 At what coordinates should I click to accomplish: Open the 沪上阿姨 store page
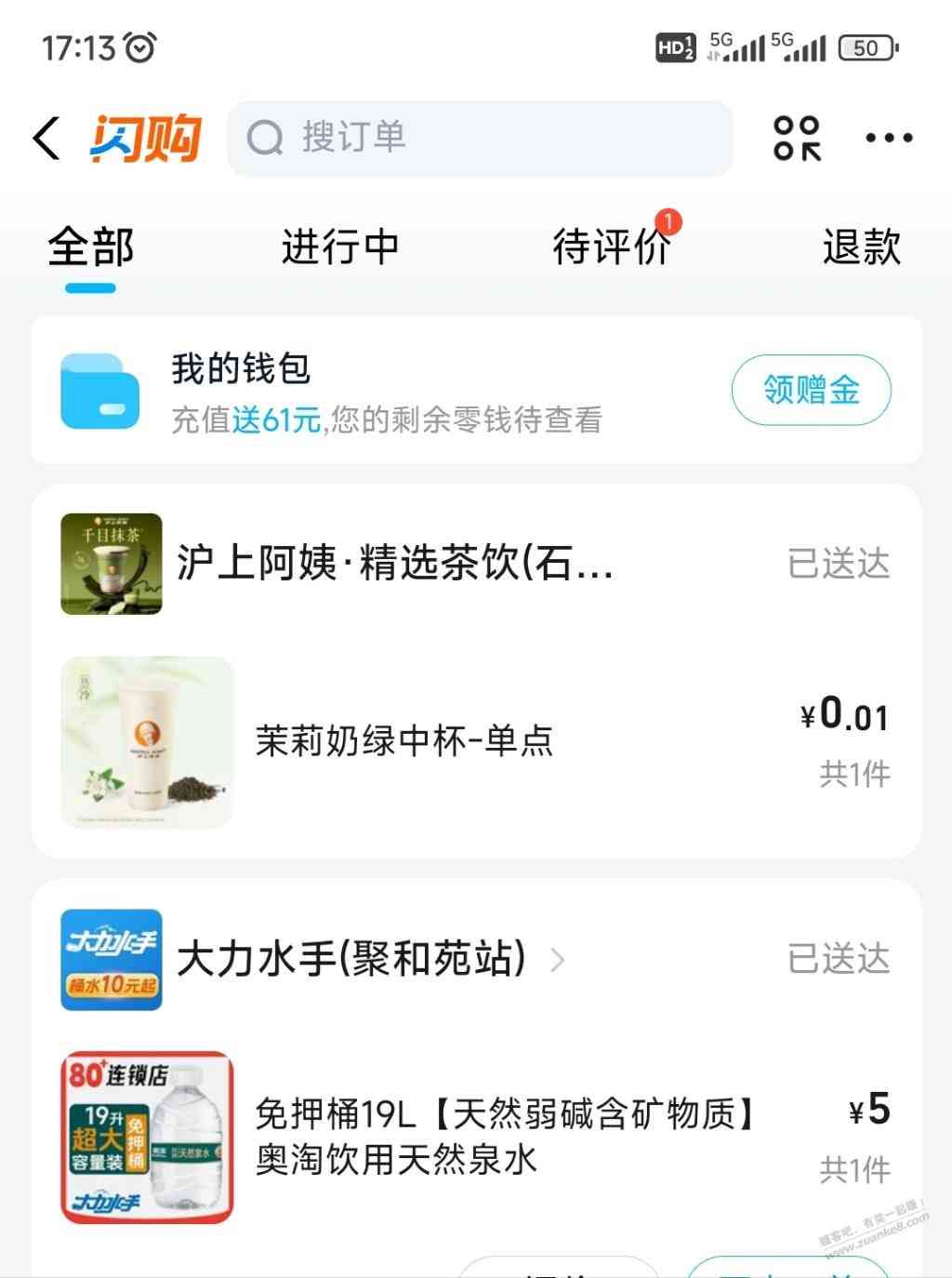pos(395,564)
